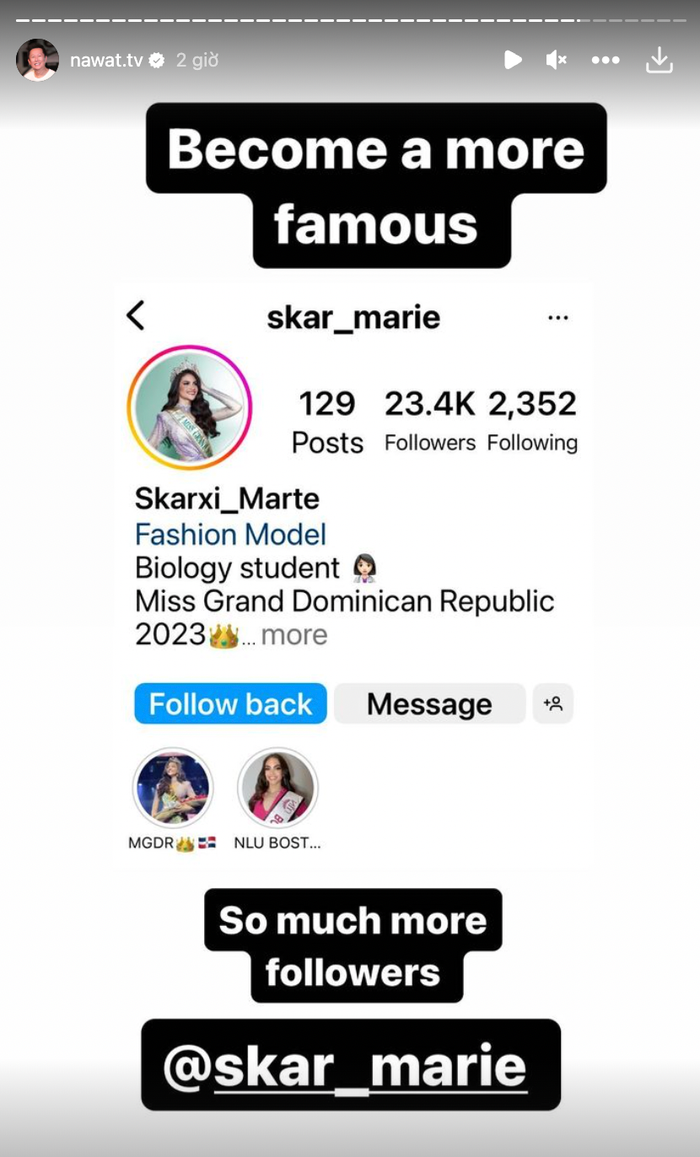
Task: Tap the nawat.tv username
Action: pos(107,60)
